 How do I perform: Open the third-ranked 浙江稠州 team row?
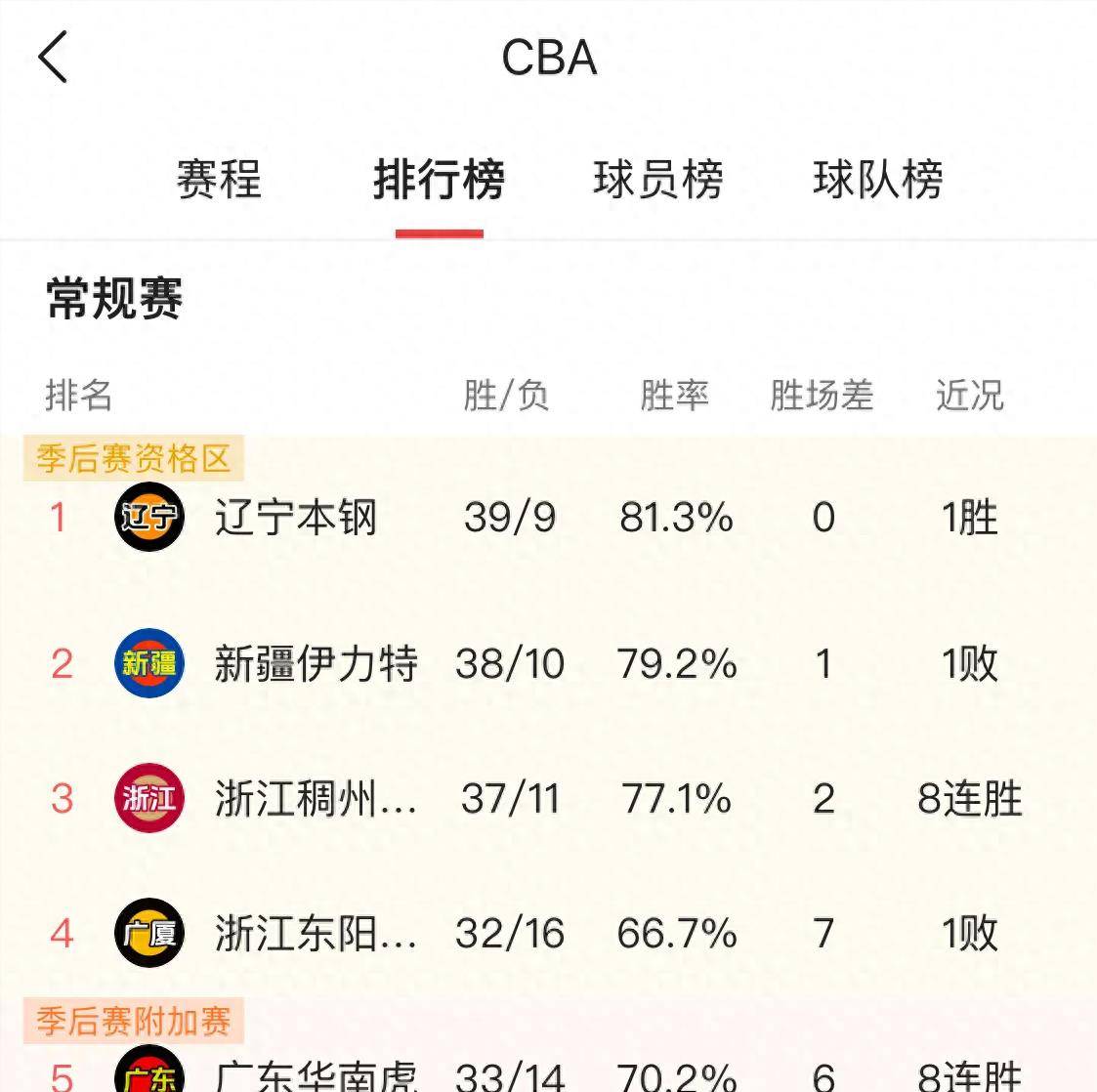tap(316, 799)
